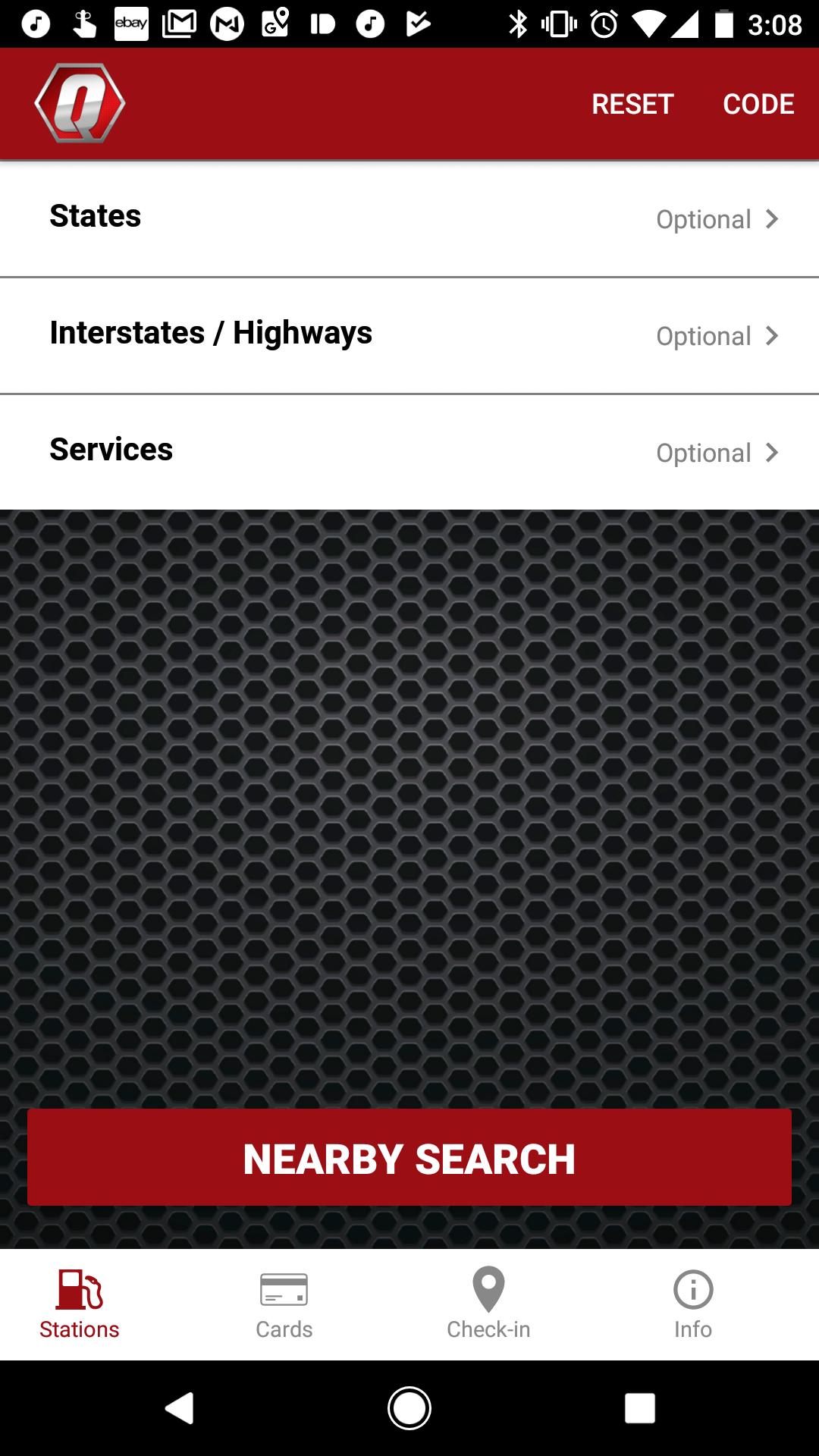
Task: Select the Stations tab
Action: tap(80, 1306)
